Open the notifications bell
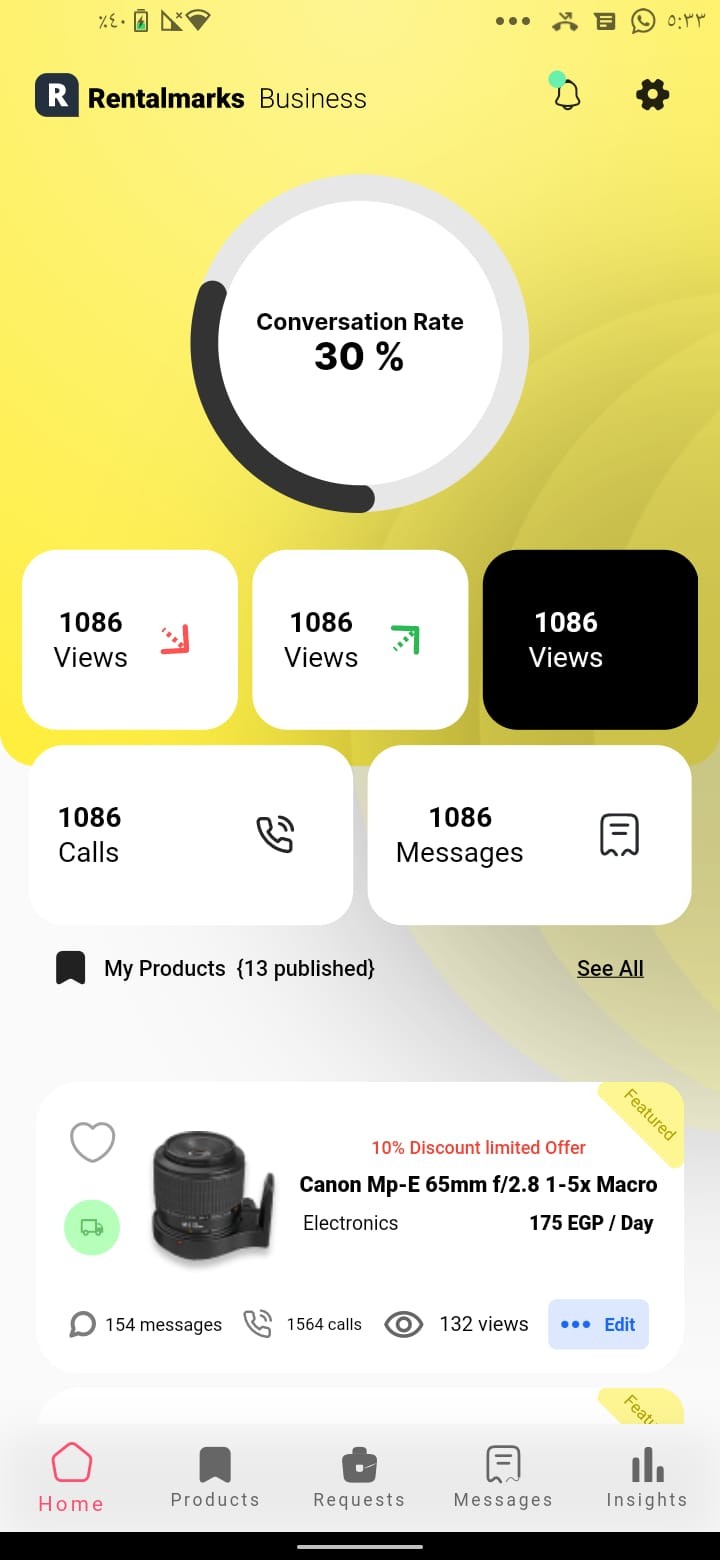 567,95
